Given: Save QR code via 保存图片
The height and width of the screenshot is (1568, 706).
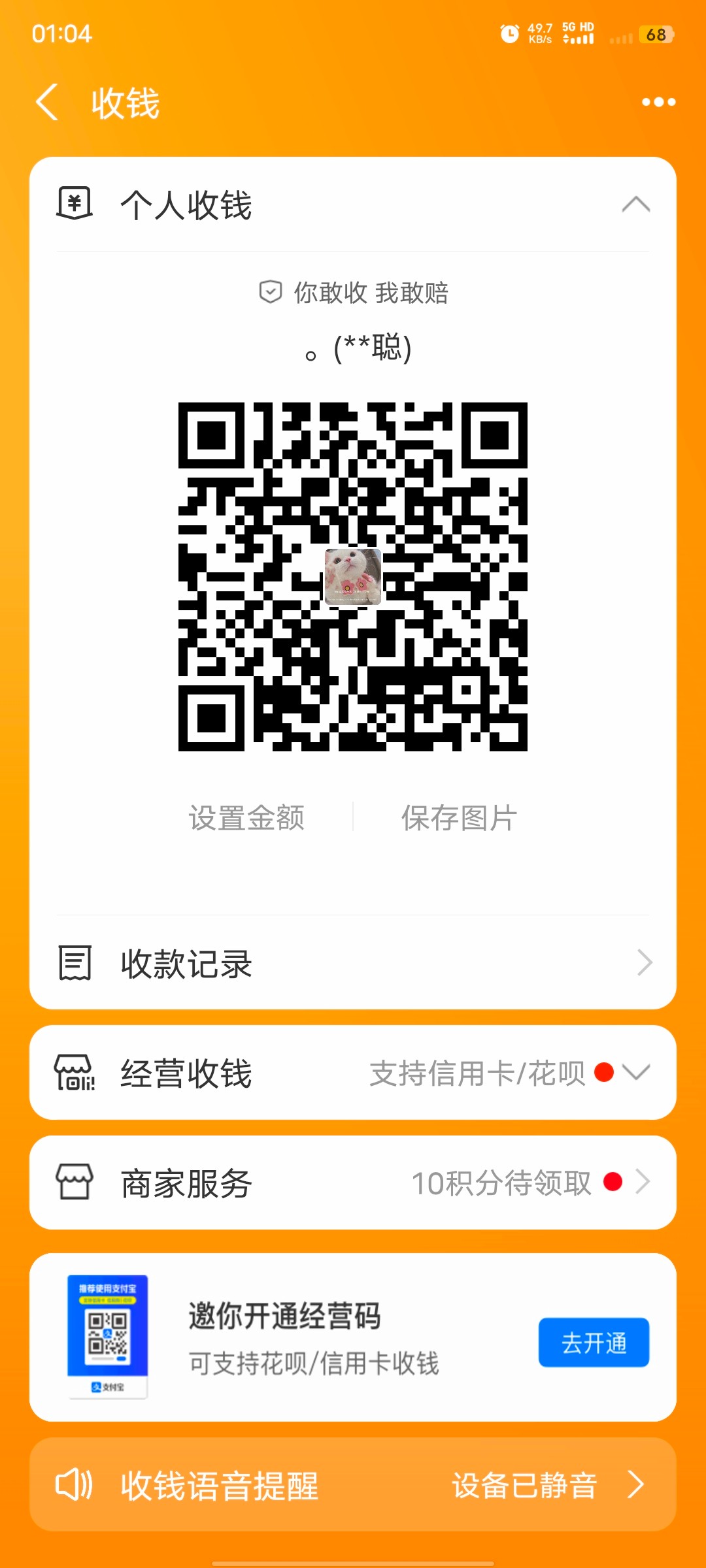Looking at the screenshot, I should [x=459, y=817].
